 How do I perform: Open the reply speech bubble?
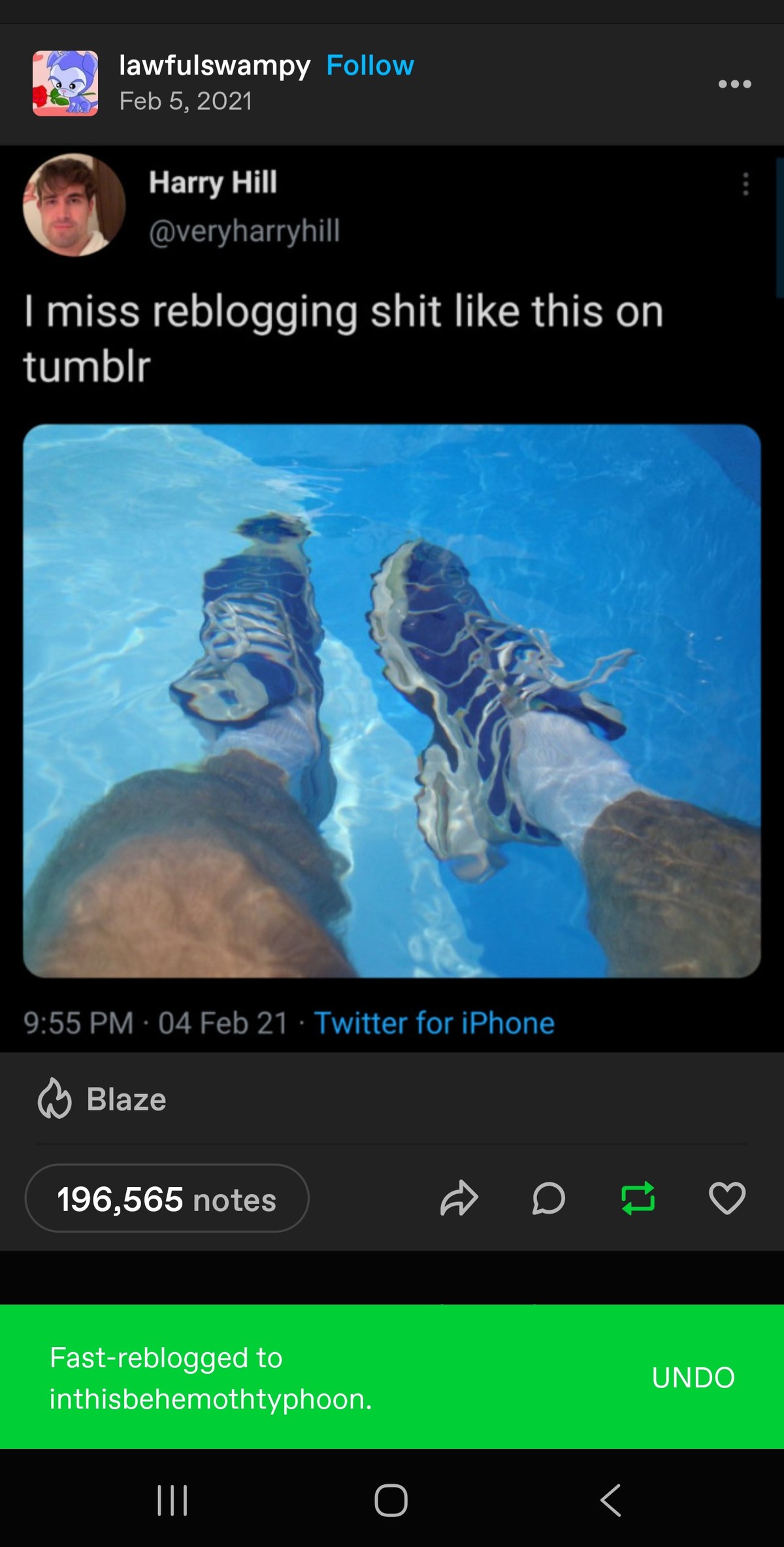[x=548, y=1199]
